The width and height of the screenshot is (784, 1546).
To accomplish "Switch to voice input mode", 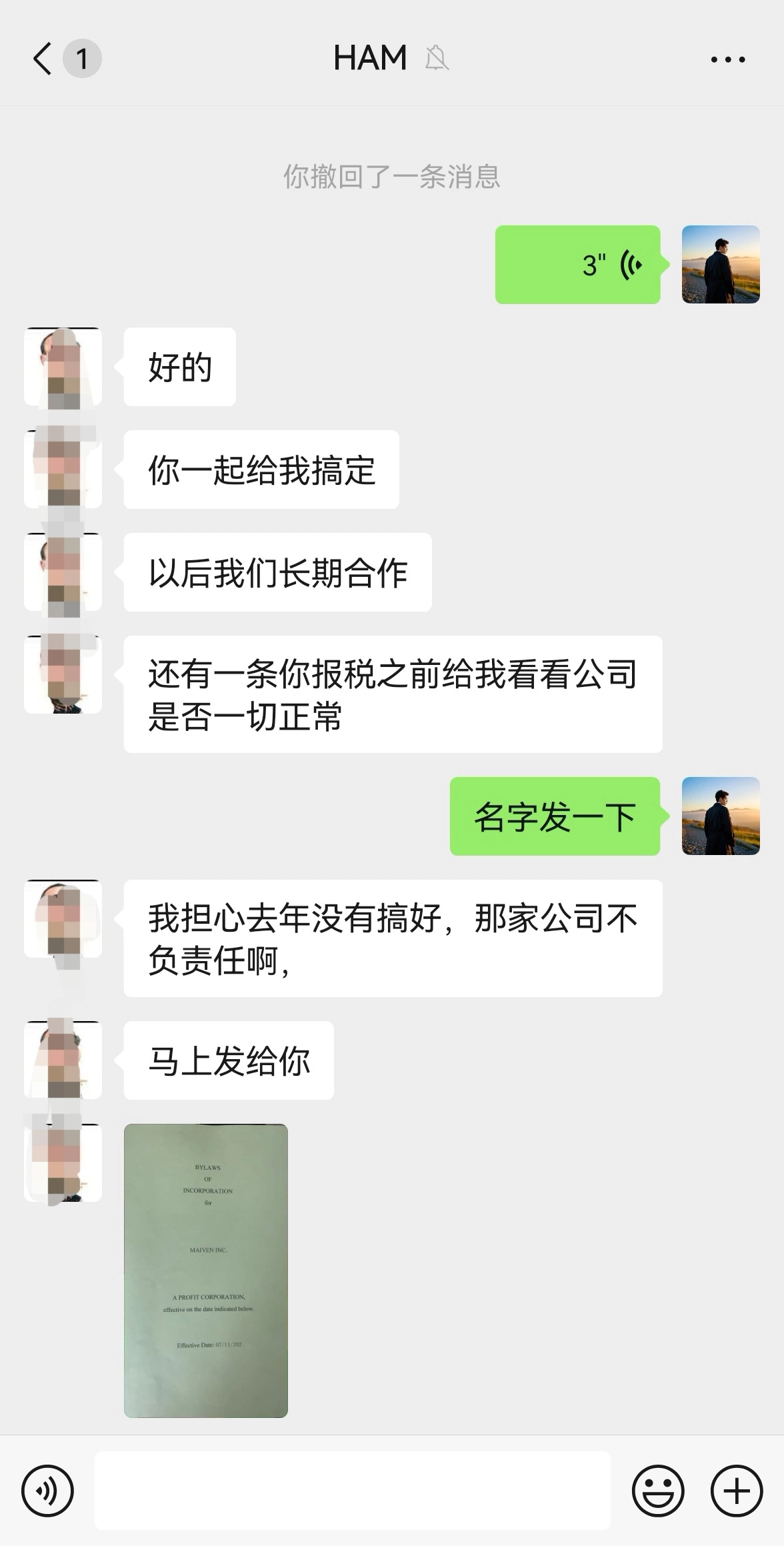I will (47, 1491).
